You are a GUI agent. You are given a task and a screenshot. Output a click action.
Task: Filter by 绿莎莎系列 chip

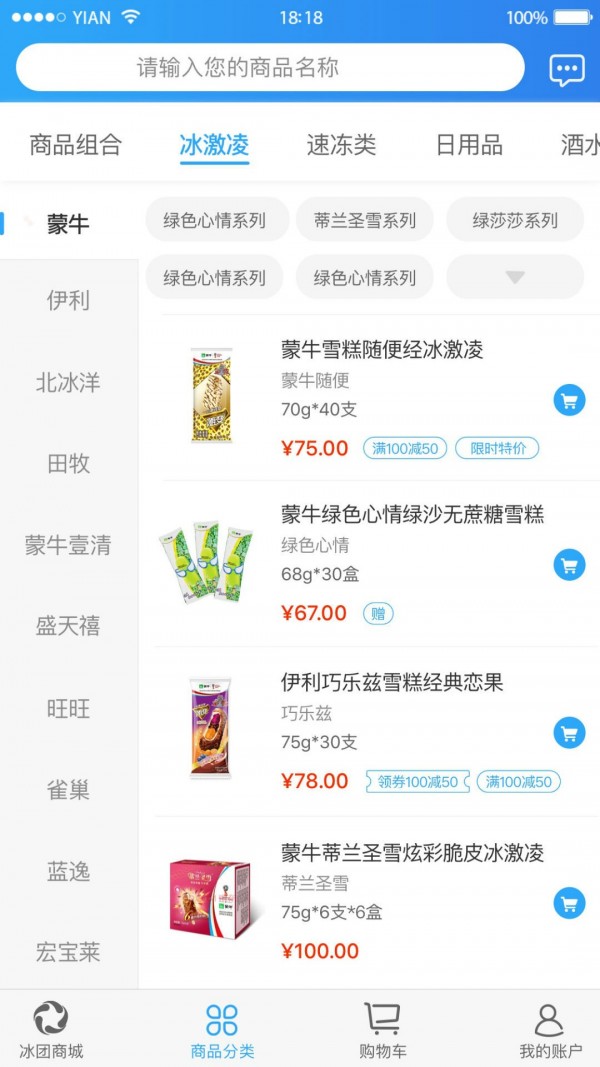pyautogui.click(x=515, y=220)
